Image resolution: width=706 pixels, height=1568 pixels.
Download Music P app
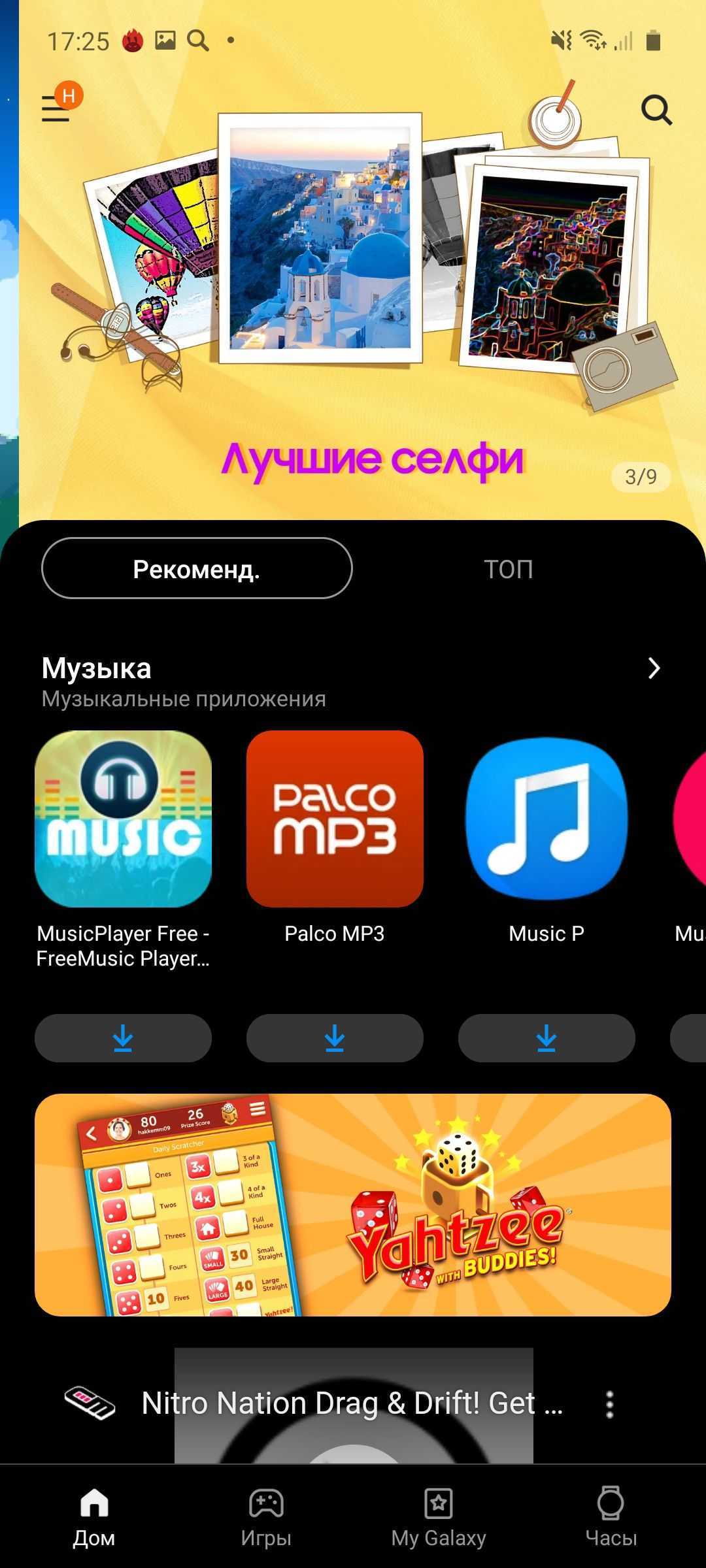point(546,1037)
